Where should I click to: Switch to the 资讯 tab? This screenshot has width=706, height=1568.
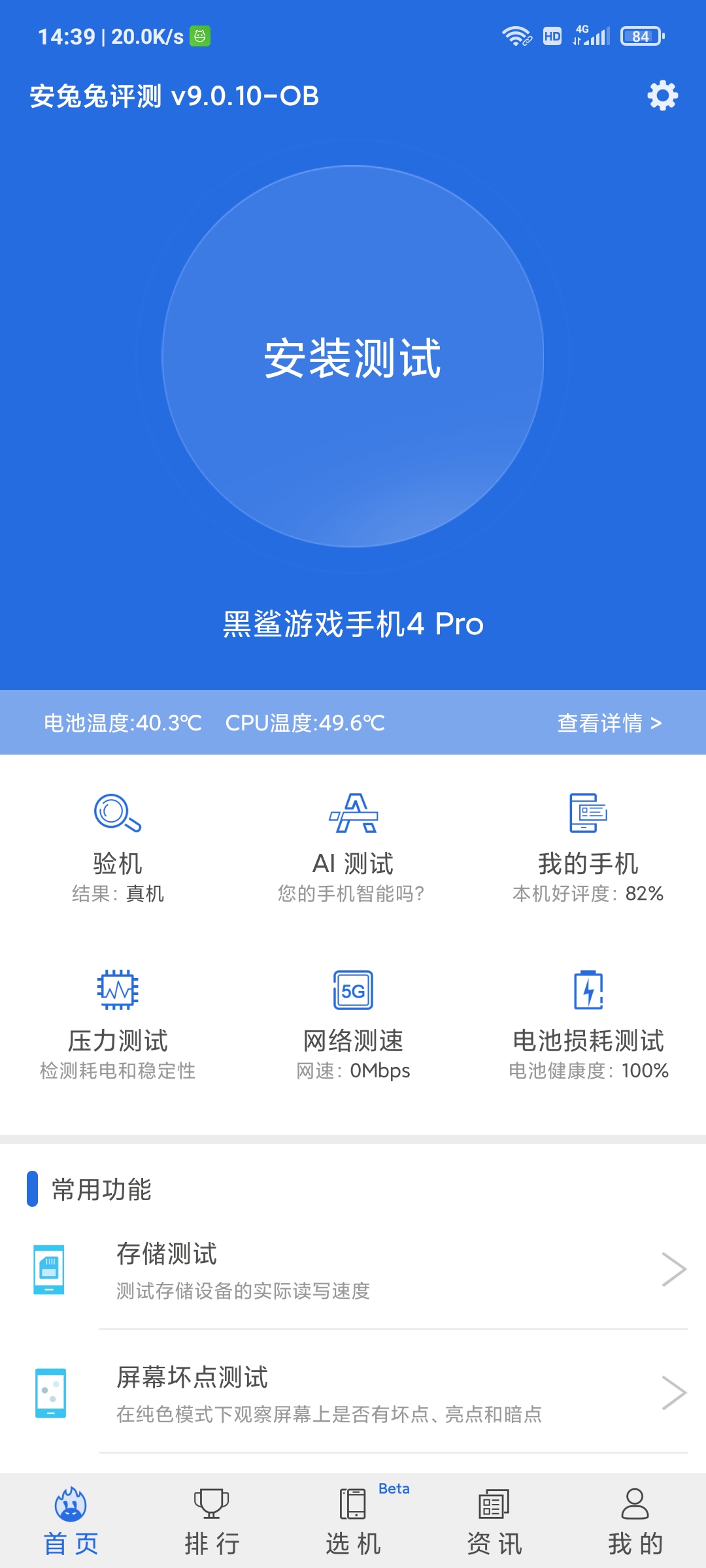coord(494,1521)
